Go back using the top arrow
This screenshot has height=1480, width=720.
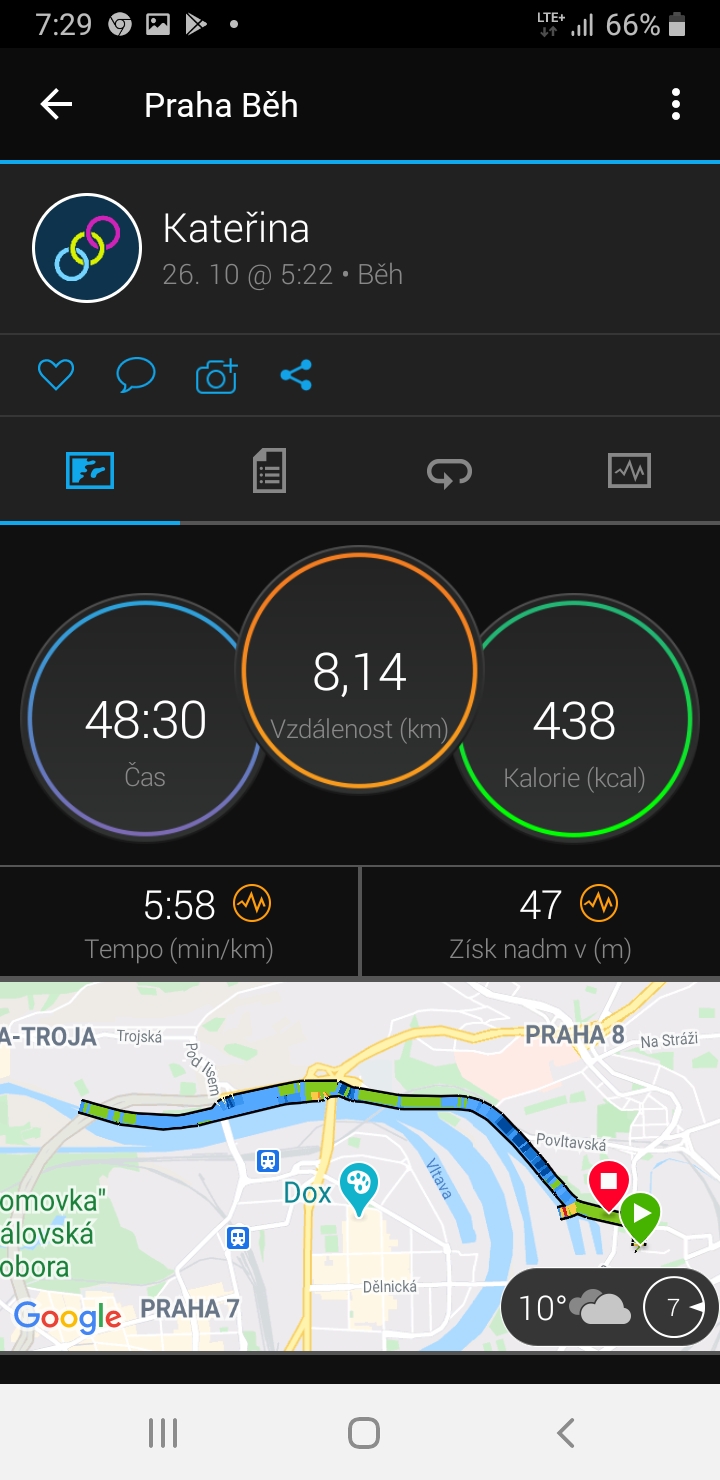56,105
